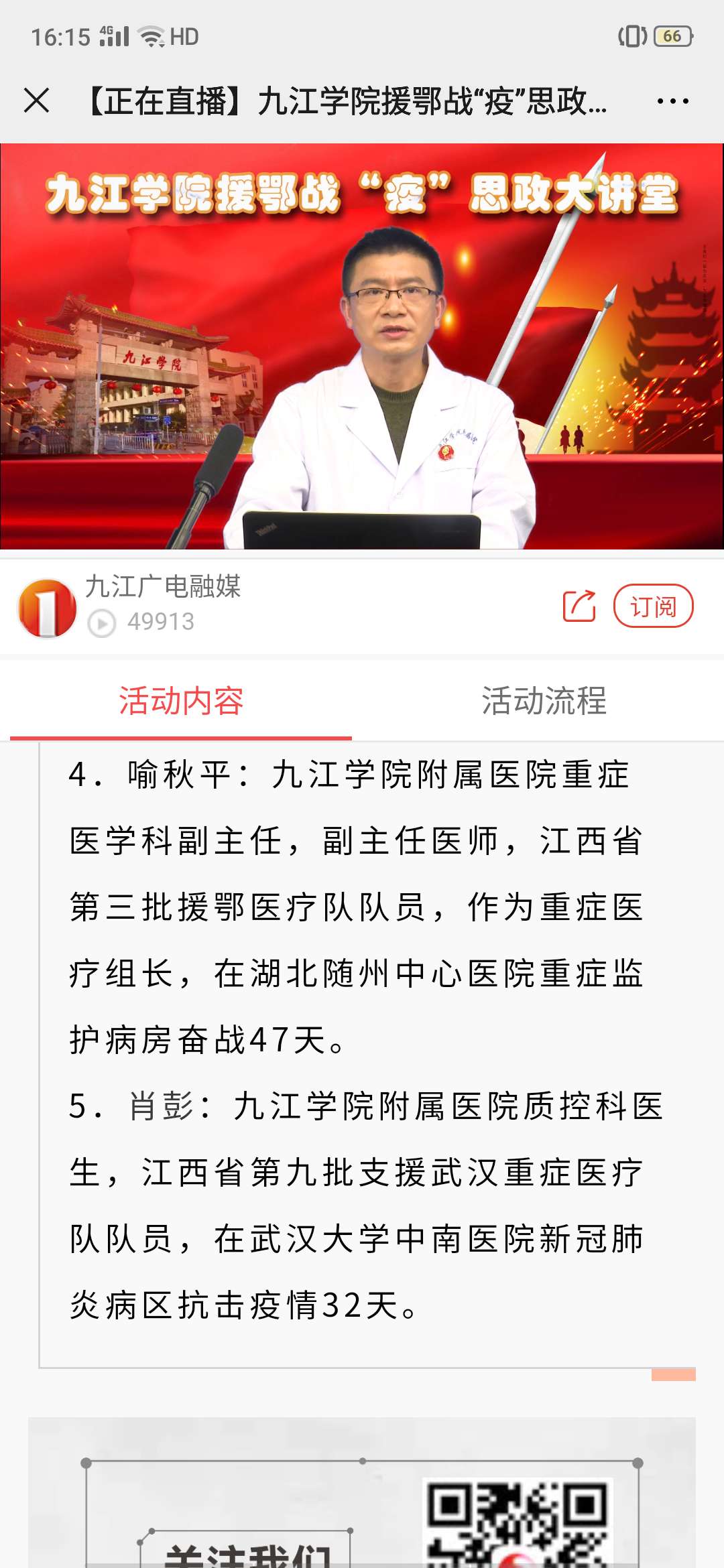Select the 活动内容 tab

181,702
